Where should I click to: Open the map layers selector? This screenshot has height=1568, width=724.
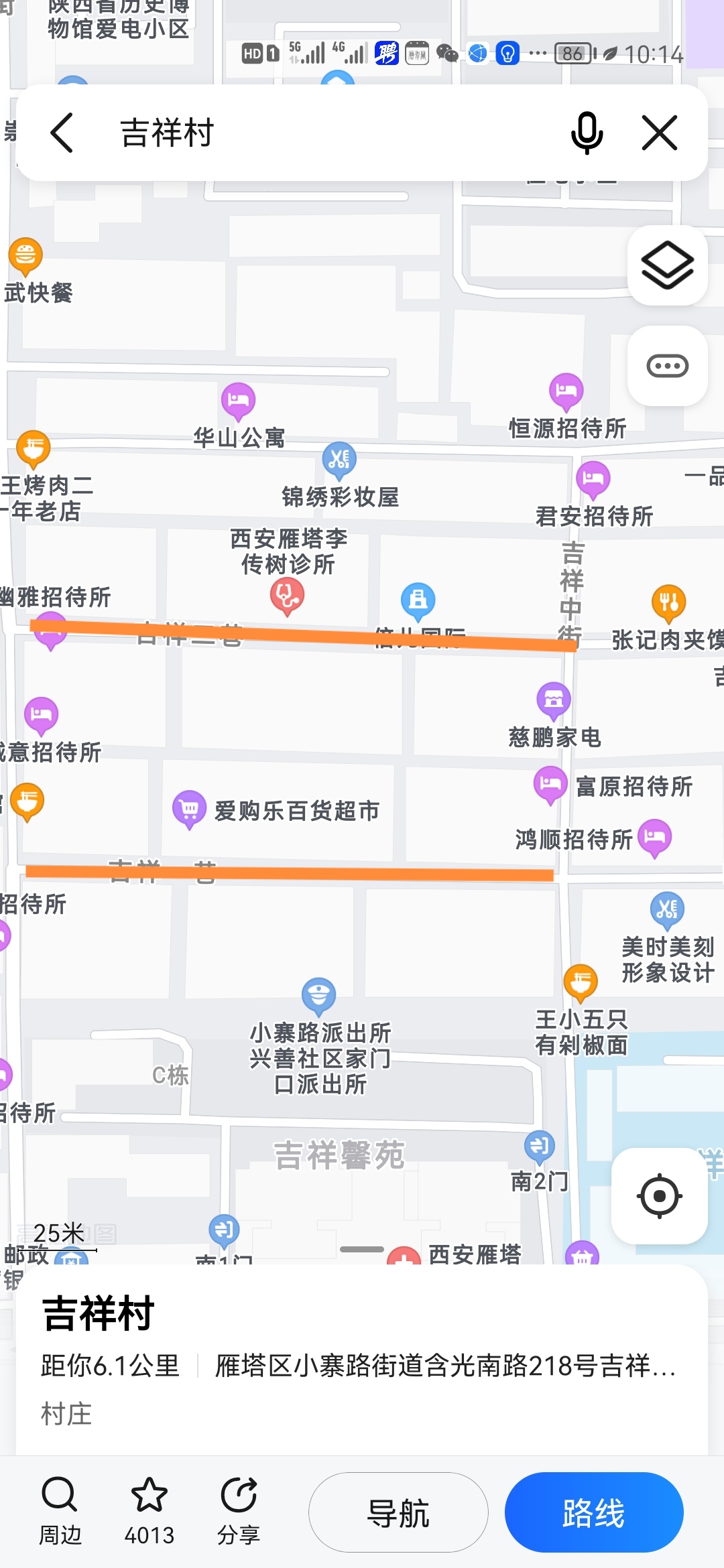667,266
